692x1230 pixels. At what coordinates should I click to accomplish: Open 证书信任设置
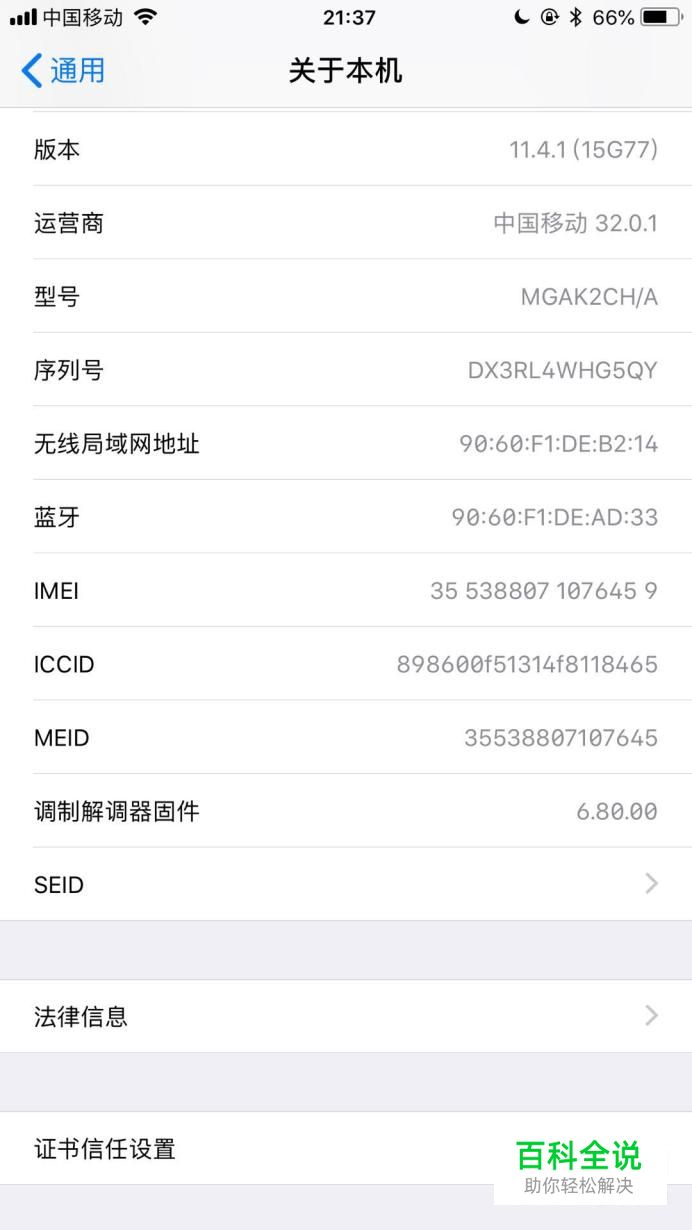(346, 1149)
